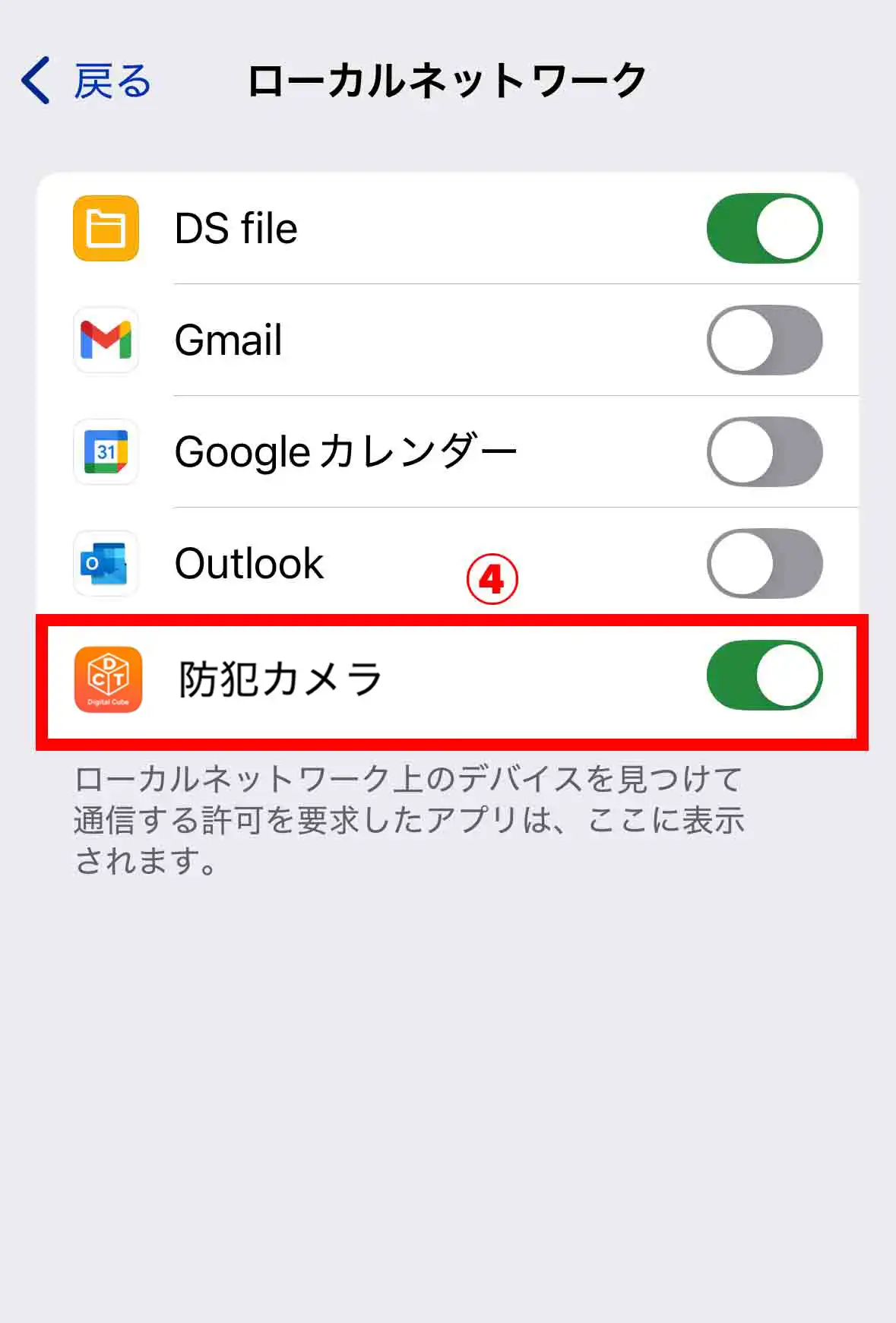Go back with the 戻る button
The image size is (896, 1323).
(86, 81)
